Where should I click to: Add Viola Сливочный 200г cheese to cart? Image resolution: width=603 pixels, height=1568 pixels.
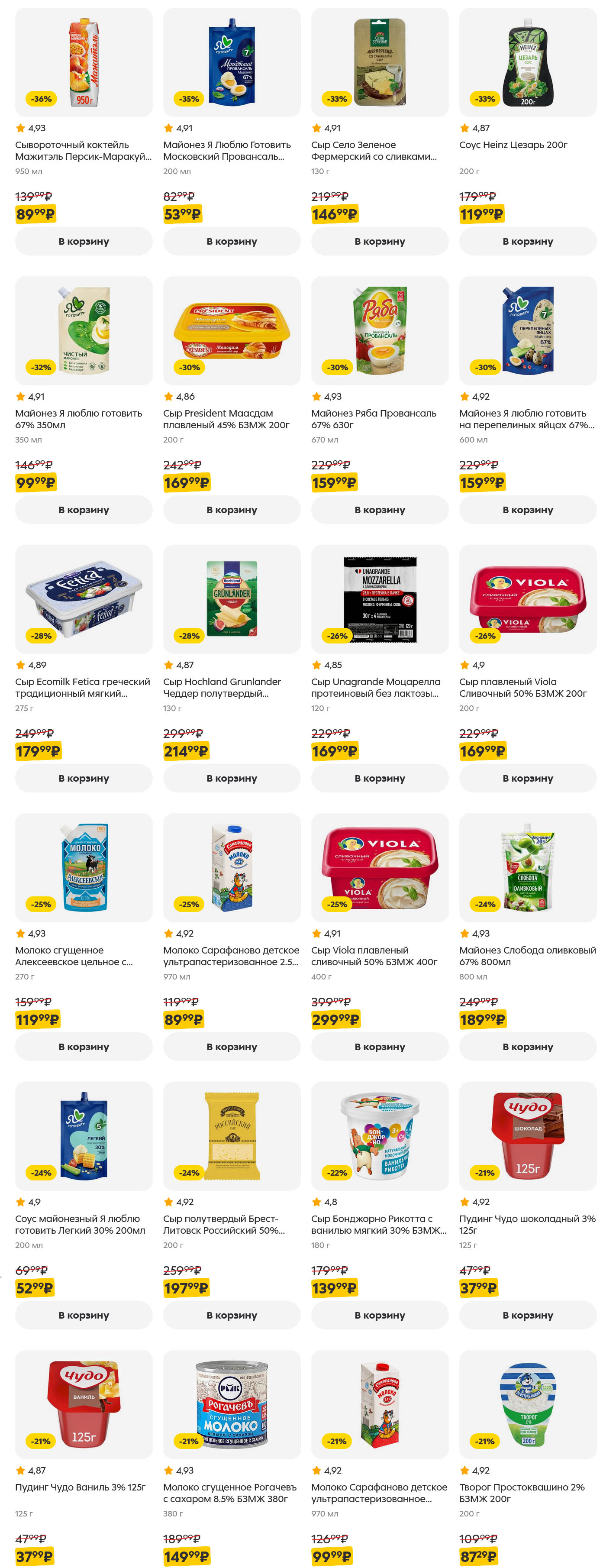click(527, 778)
